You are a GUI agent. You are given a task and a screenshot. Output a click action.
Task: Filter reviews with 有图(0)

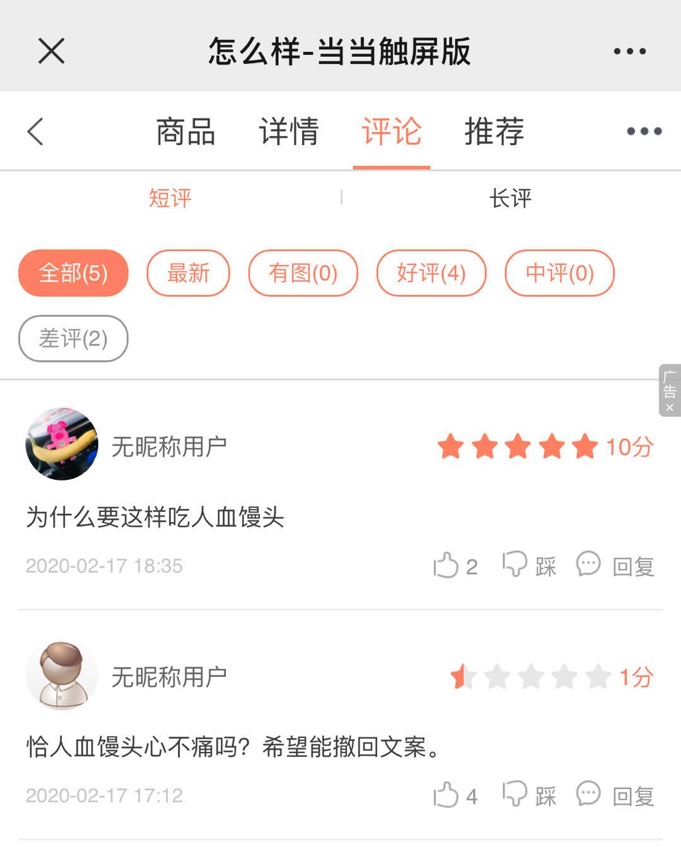pos(303,273)
